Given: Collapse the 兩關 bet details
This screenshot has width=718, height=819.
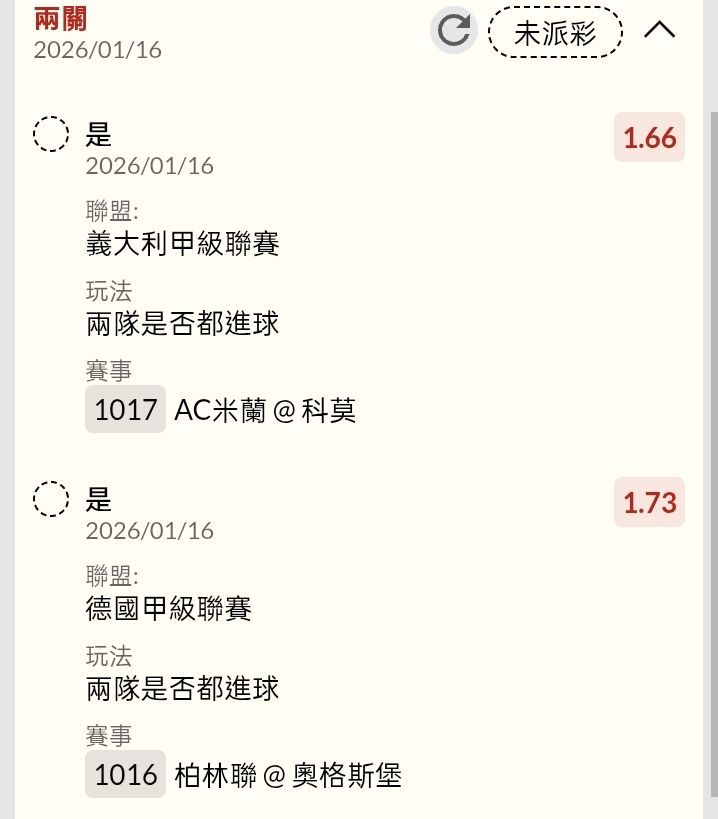Looking at the screenshot, I should [659, 31].
